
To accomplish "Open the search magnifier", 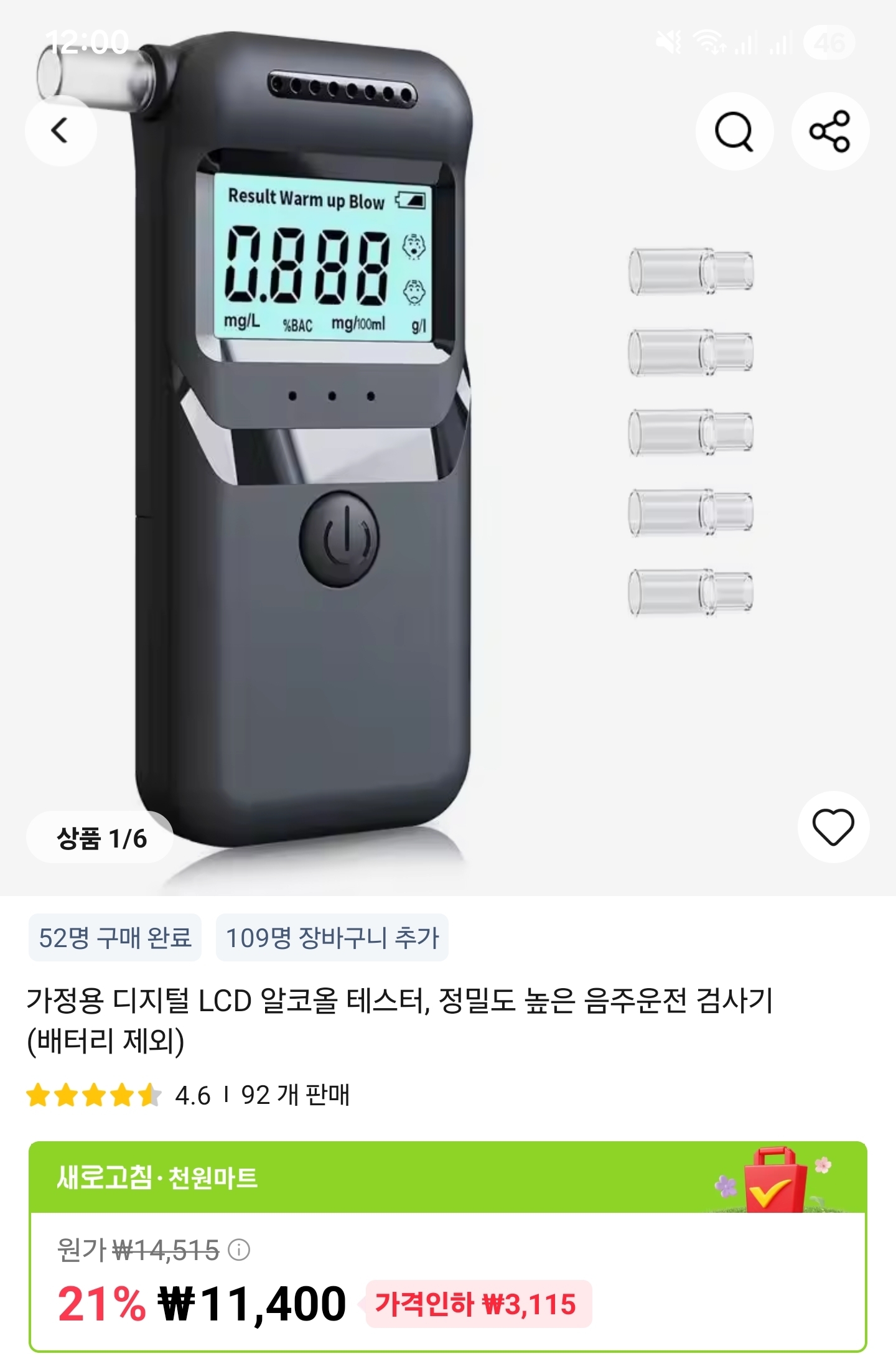I will point(734,131).
